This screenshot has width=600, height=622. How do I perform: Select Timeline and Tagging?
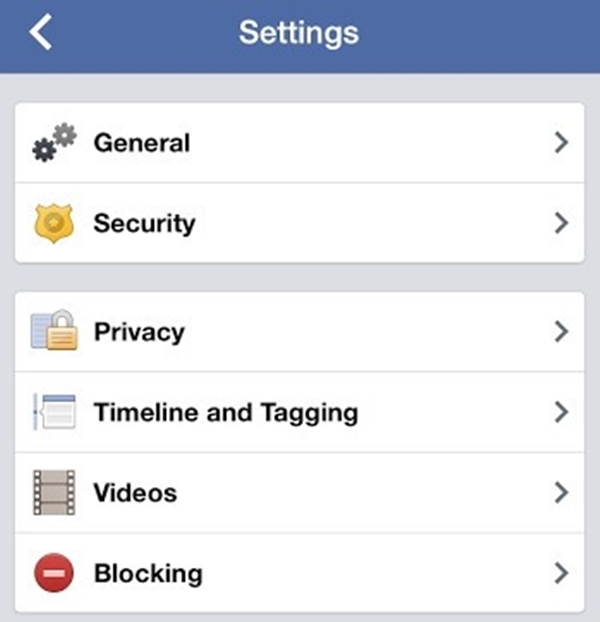click(299, 412)
